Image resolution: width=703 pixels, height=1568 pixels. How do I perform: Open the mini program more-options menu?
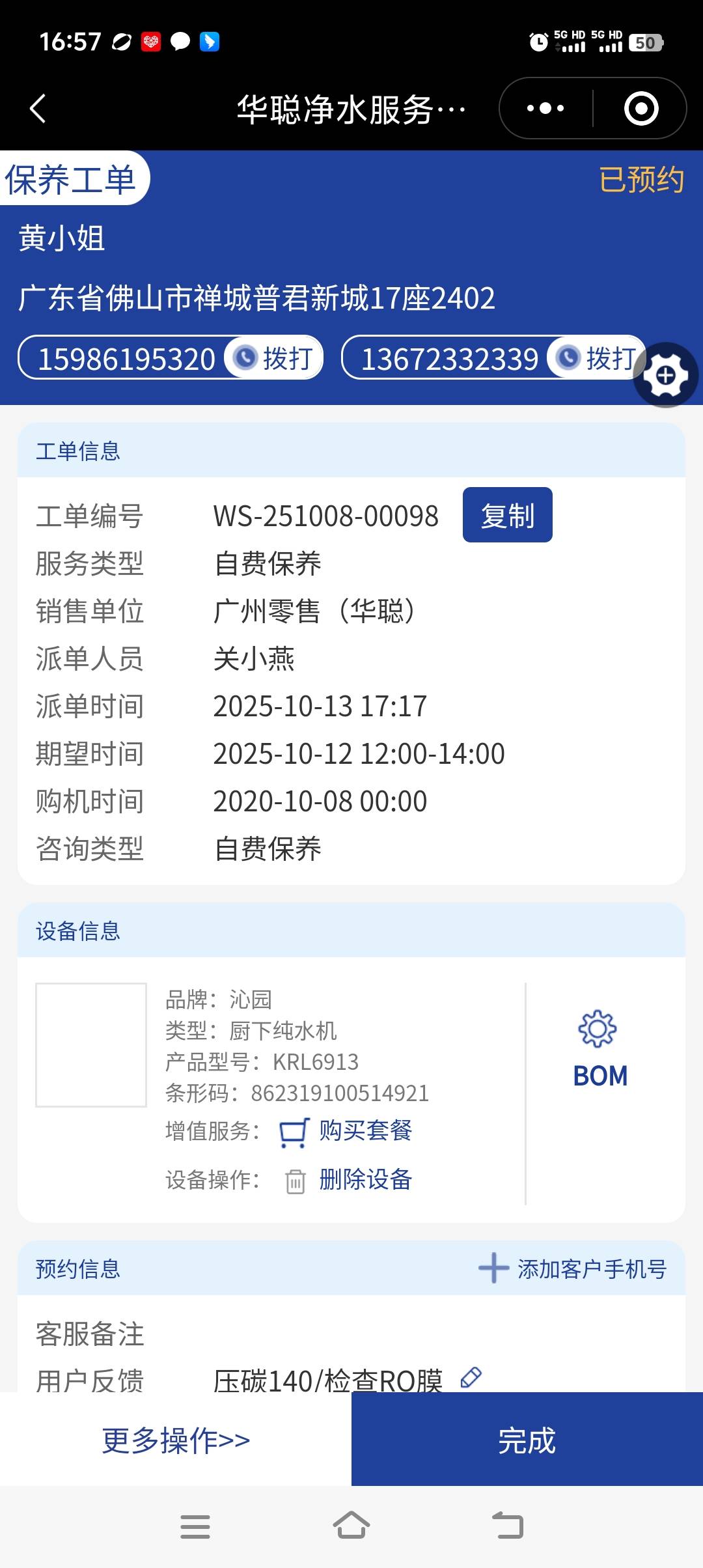pyautogui.click(x=545, y=108)
